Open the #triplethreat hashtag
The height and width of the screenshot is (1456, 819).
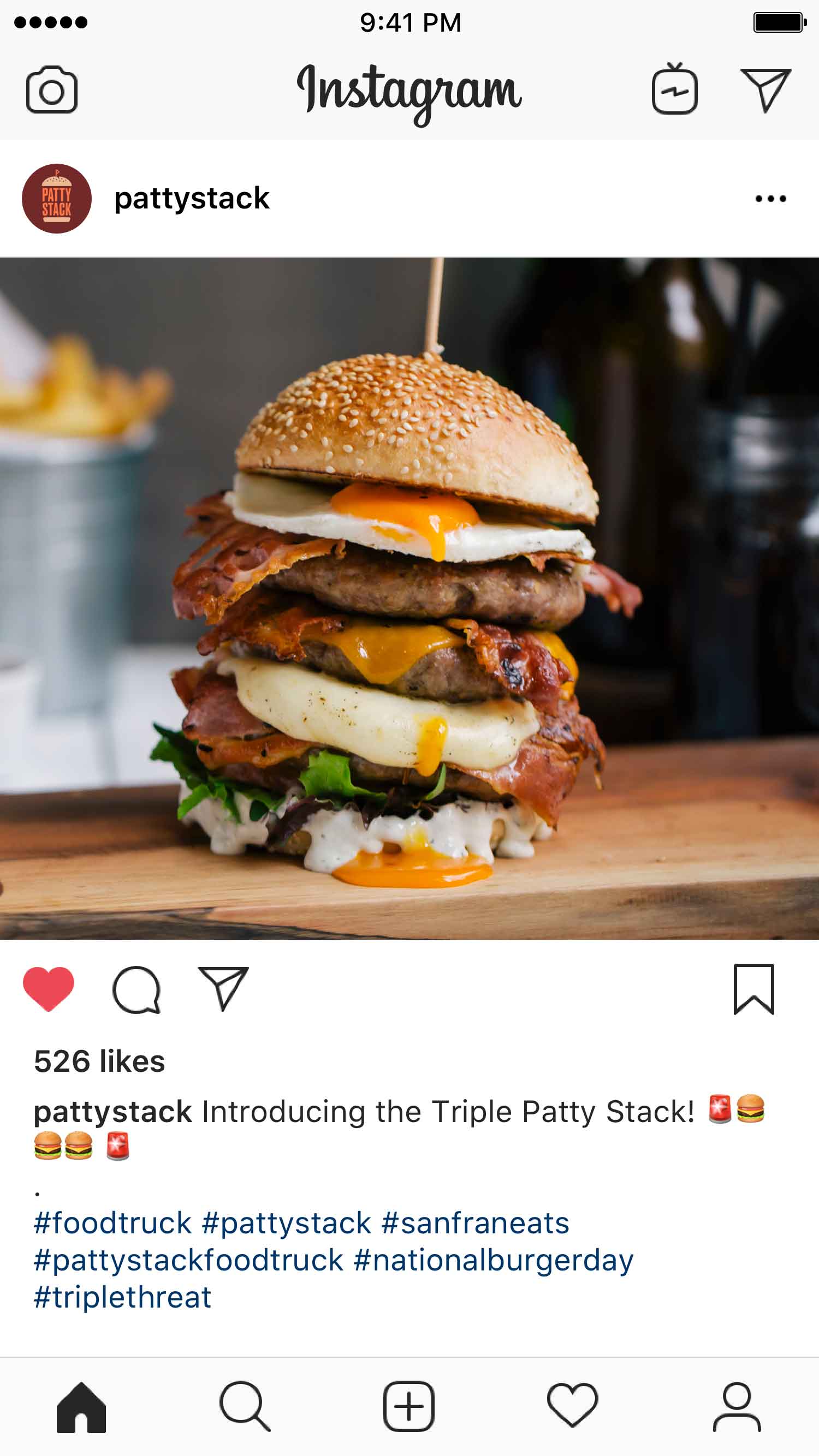[x=122, y=1297]
